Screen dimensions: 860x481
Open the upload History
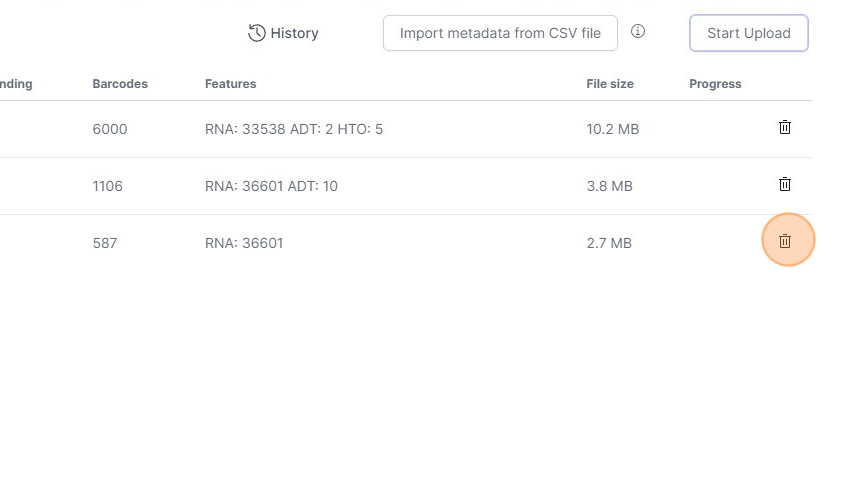pyautogui.click(x=283, y=33)
